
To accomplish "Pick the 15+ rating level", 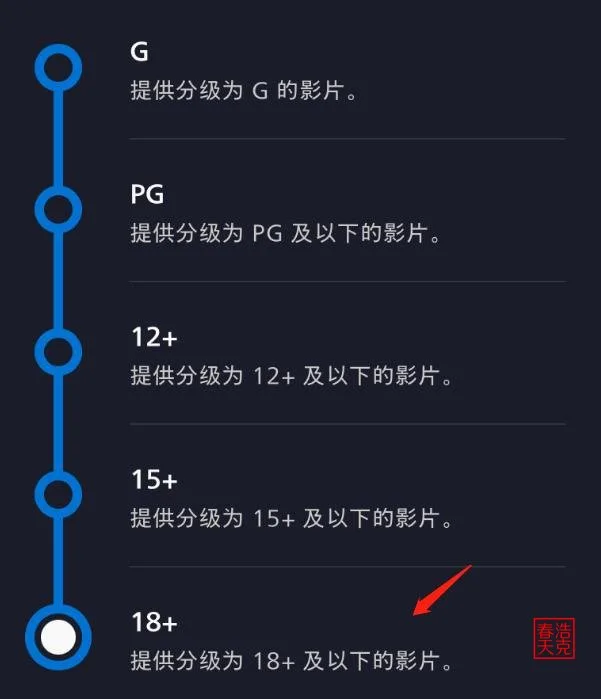I will (59, 493).
